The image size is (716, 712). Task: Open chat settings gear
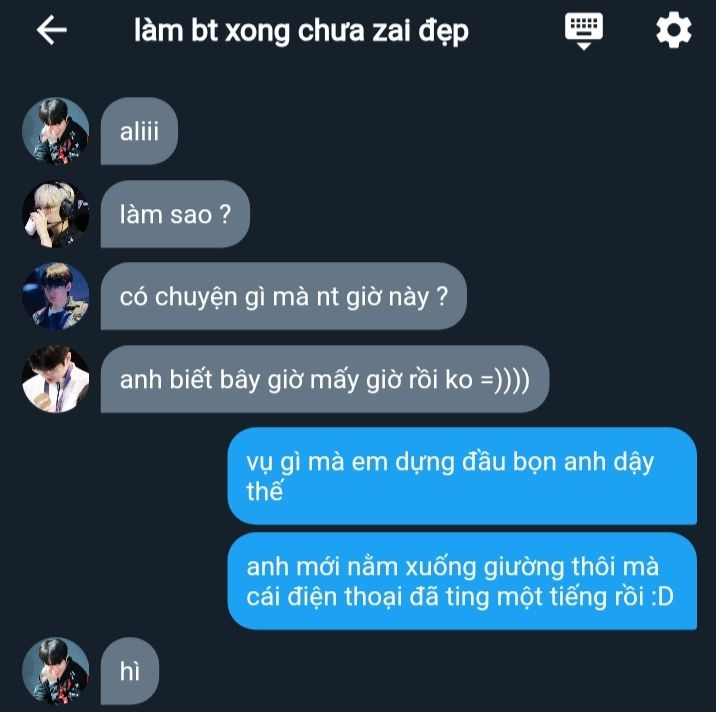click(x=673, y=31)
